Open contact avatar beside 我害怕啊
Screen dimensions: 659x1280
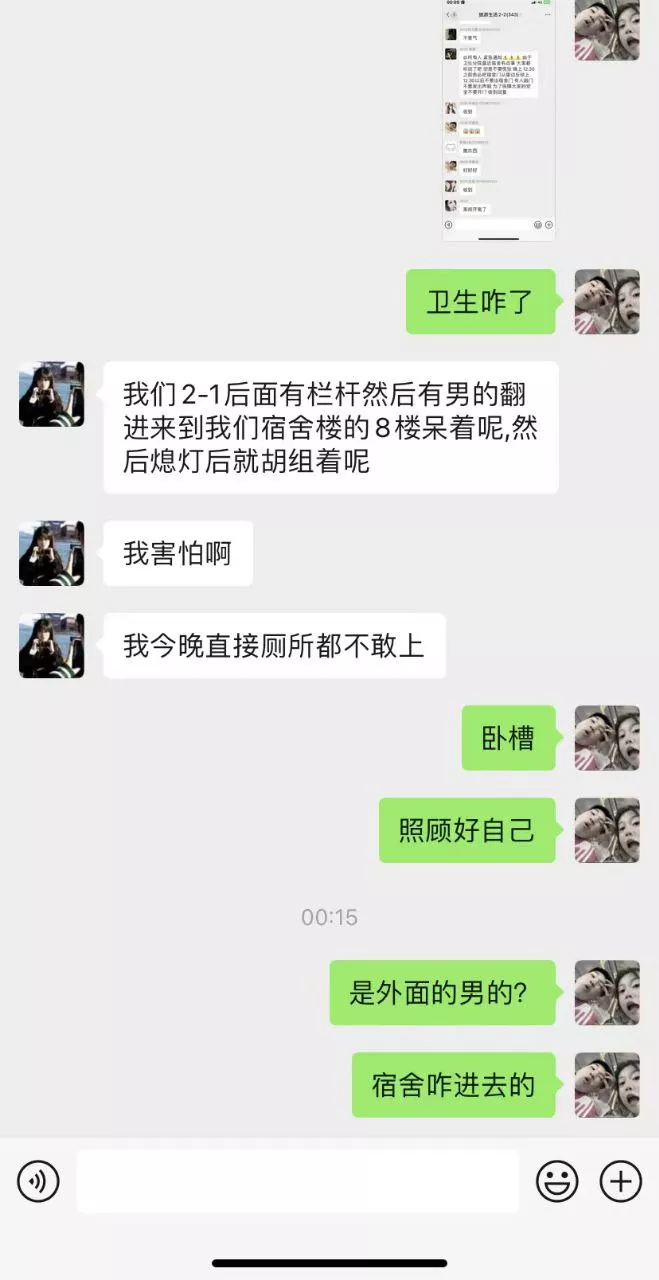coord(51,553)
